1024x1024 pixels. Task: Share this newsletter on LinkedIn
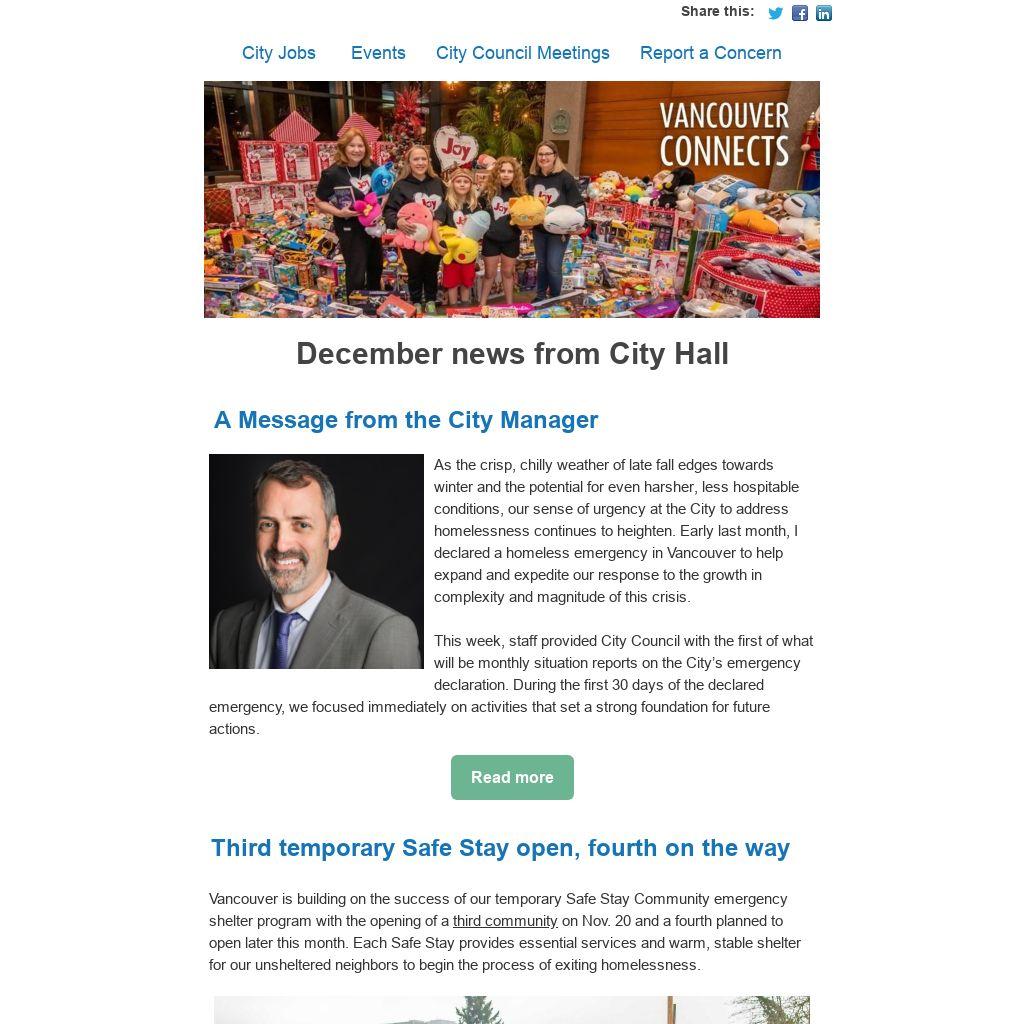coord(824,13)
